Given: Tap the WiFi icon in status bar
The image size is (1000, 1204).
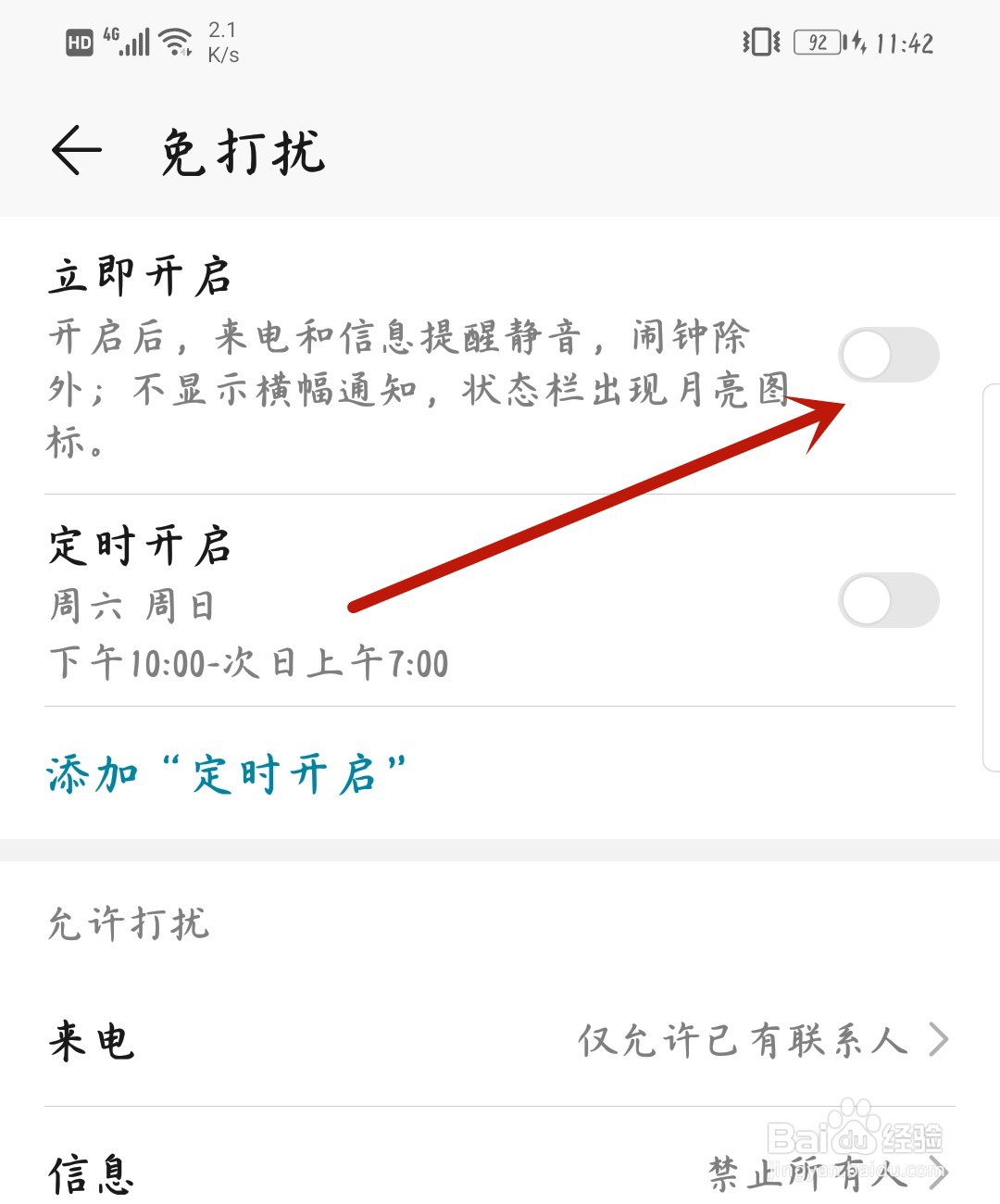Looking at the screenshot, I should pyautogui.click(x=175, y=41).
